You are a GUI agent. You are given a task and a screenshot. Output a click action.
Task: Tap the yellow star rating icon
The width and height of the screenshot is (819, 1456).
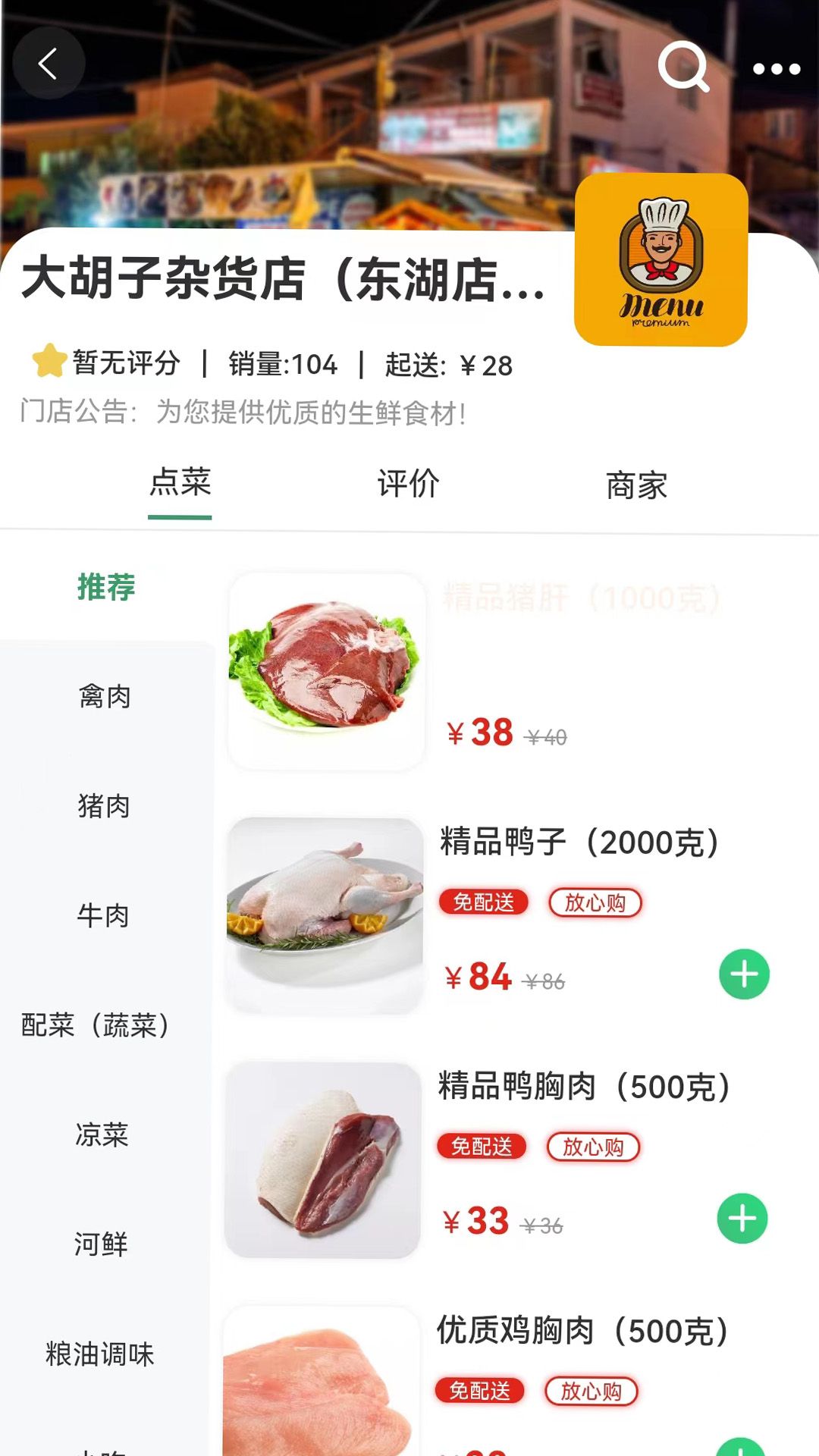[47, 363]
